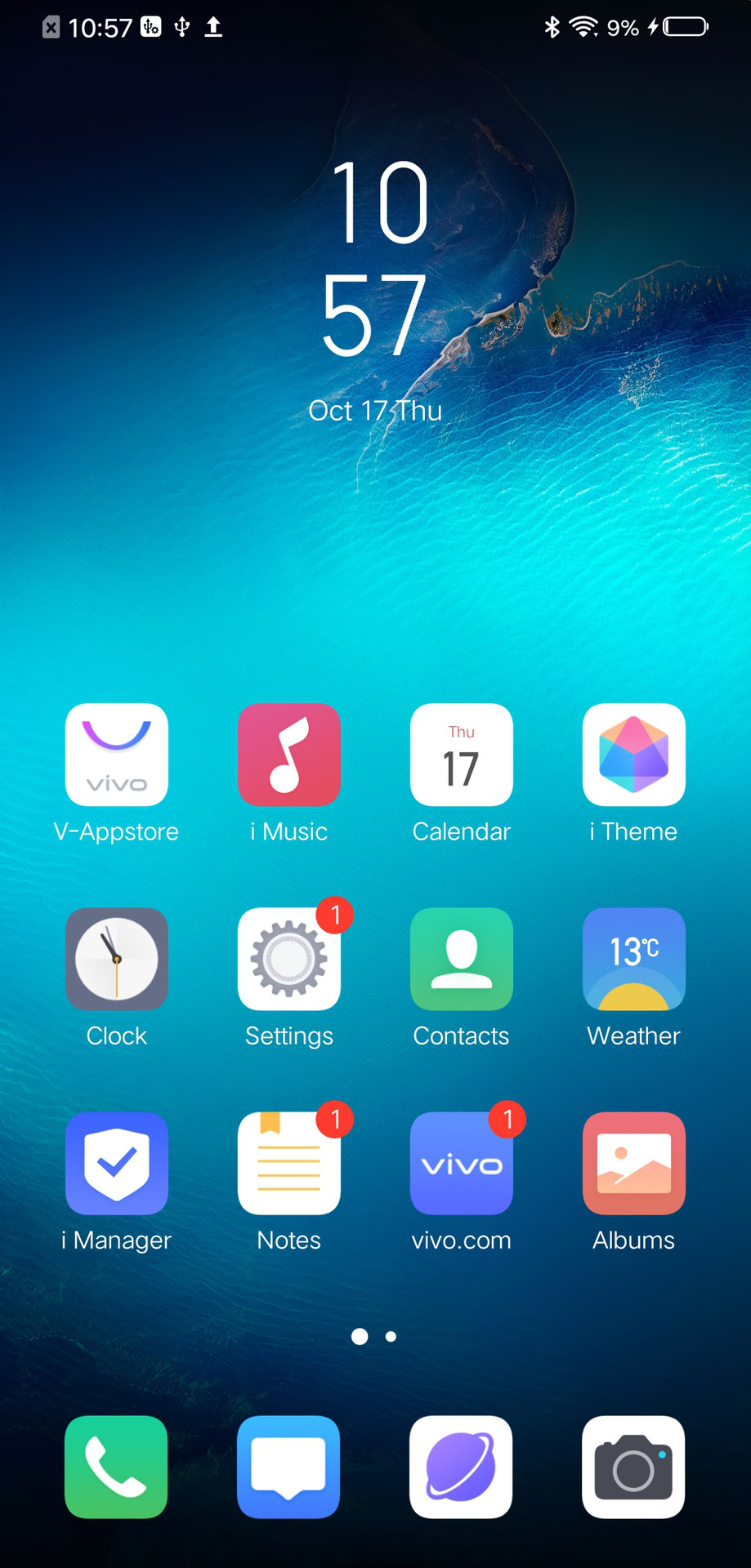Open i Theme
Viewport: 751px width, 1568px height.
tap(633, 755)
